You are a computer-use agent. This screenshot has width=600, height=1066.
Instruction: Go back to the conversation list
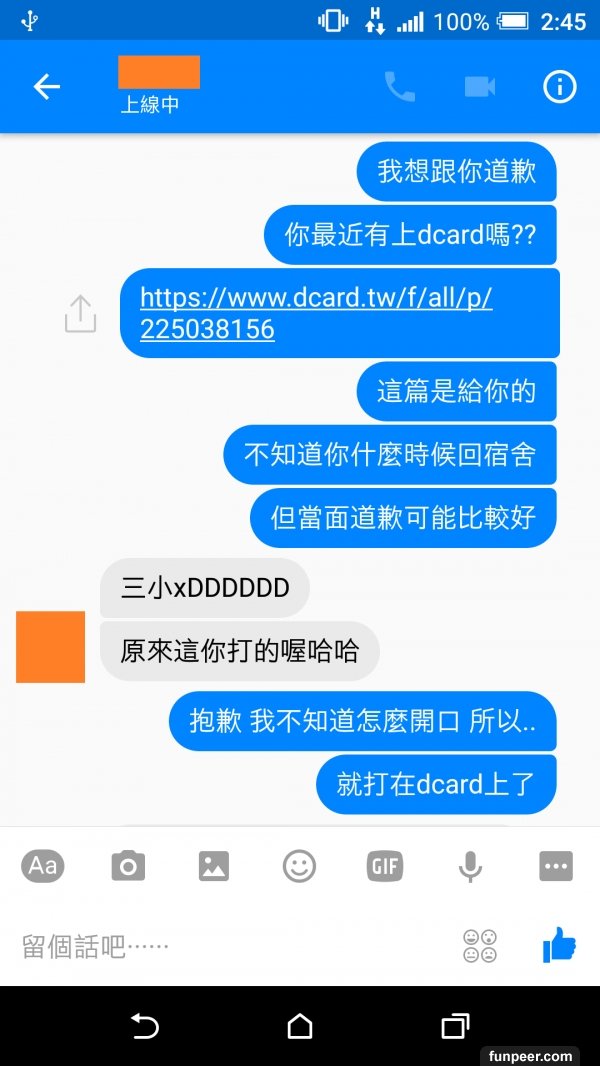(47, 87)
